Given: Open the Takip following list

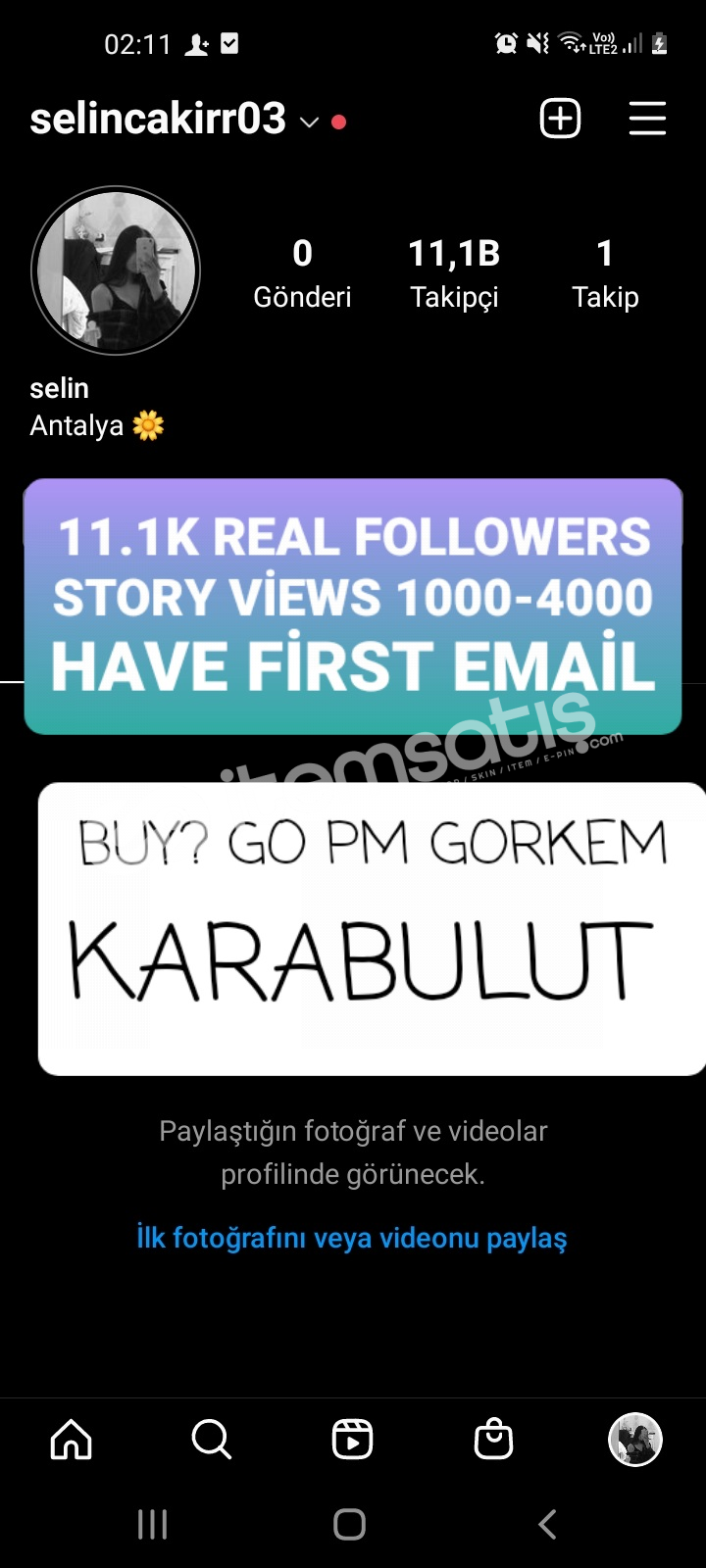Looking at the screenshot, I should (x=605, y=273).
